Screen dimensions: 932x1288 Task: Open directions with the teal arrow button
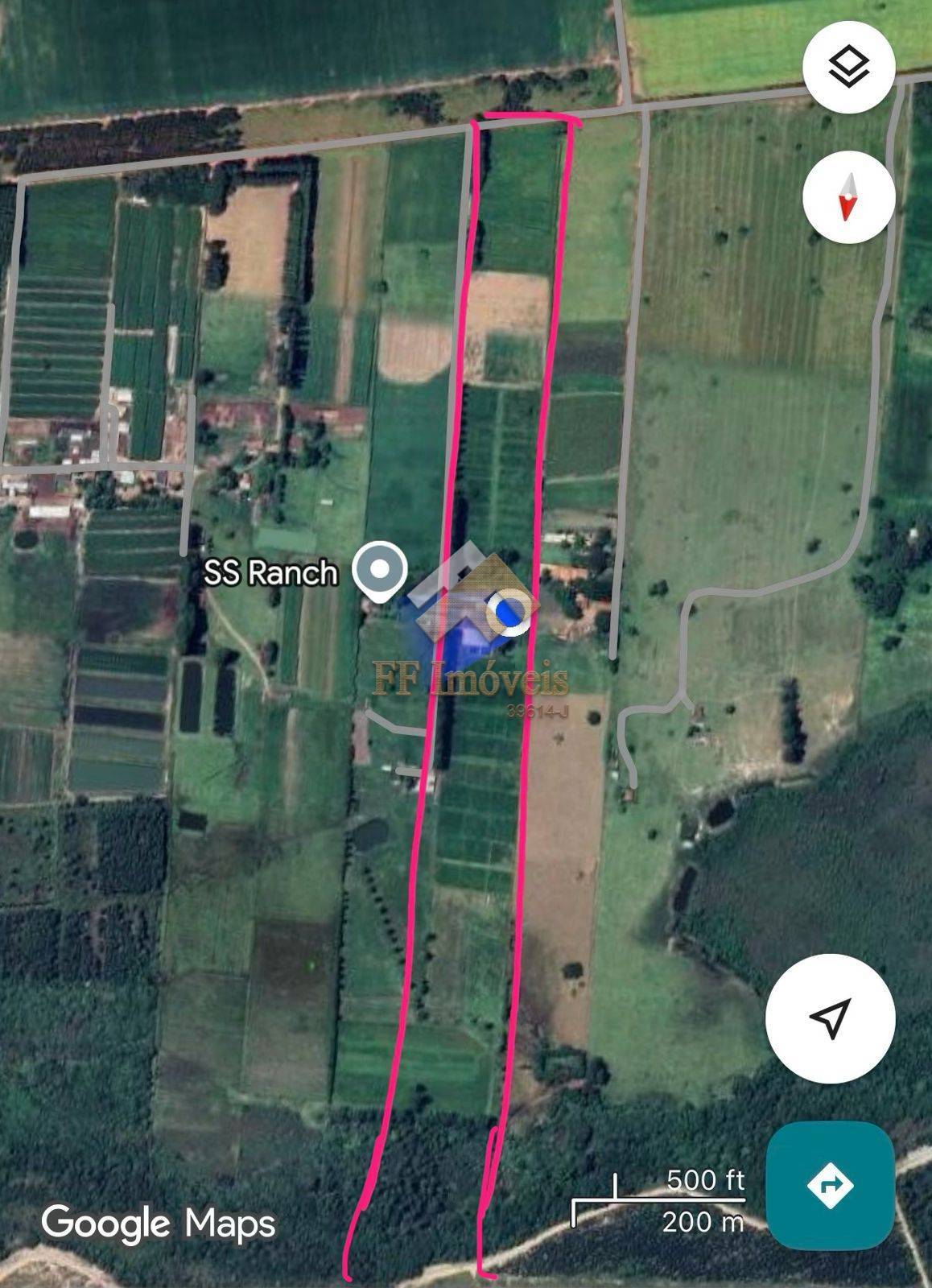(x=830, y=1185)
